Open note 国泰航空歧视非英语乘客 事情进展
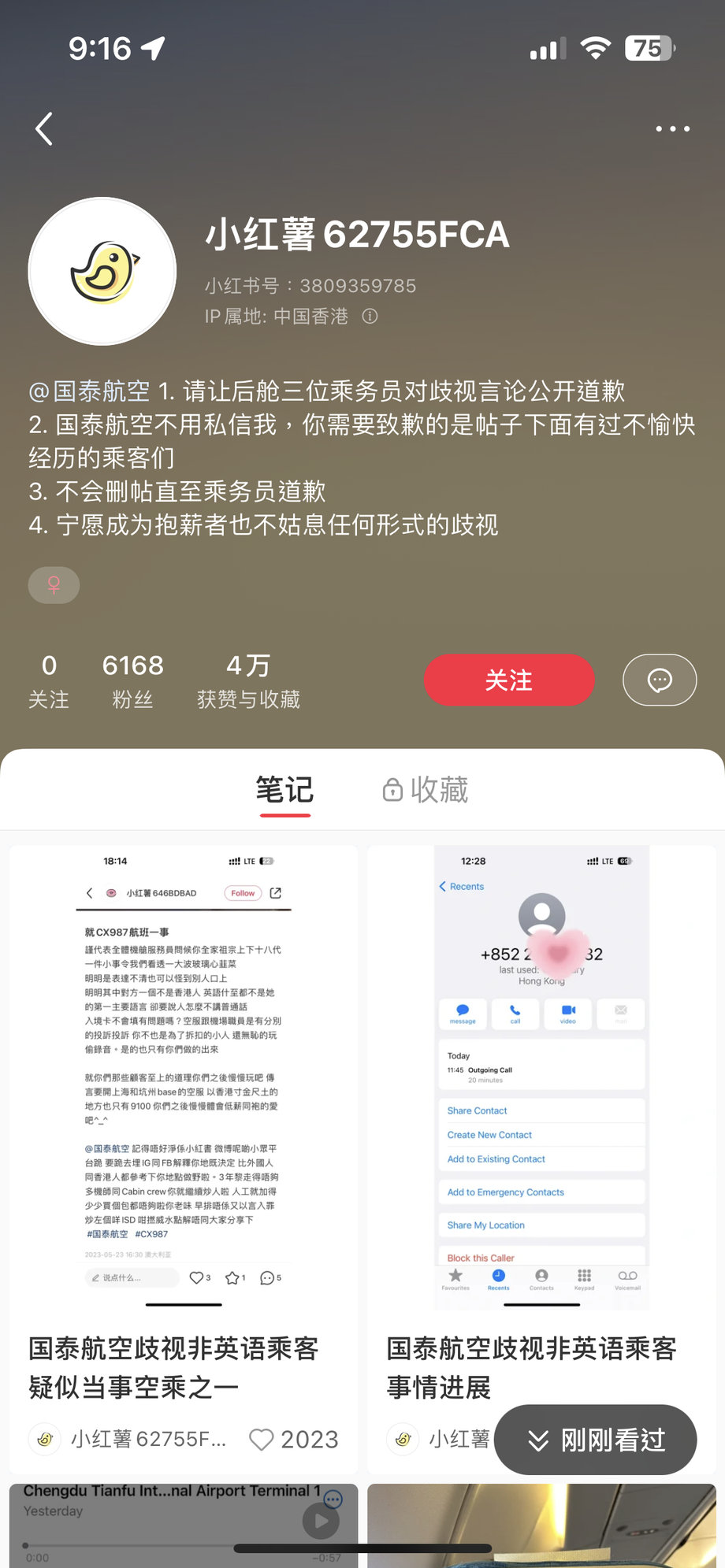 pyautogui.click(x=541, y=1103)
